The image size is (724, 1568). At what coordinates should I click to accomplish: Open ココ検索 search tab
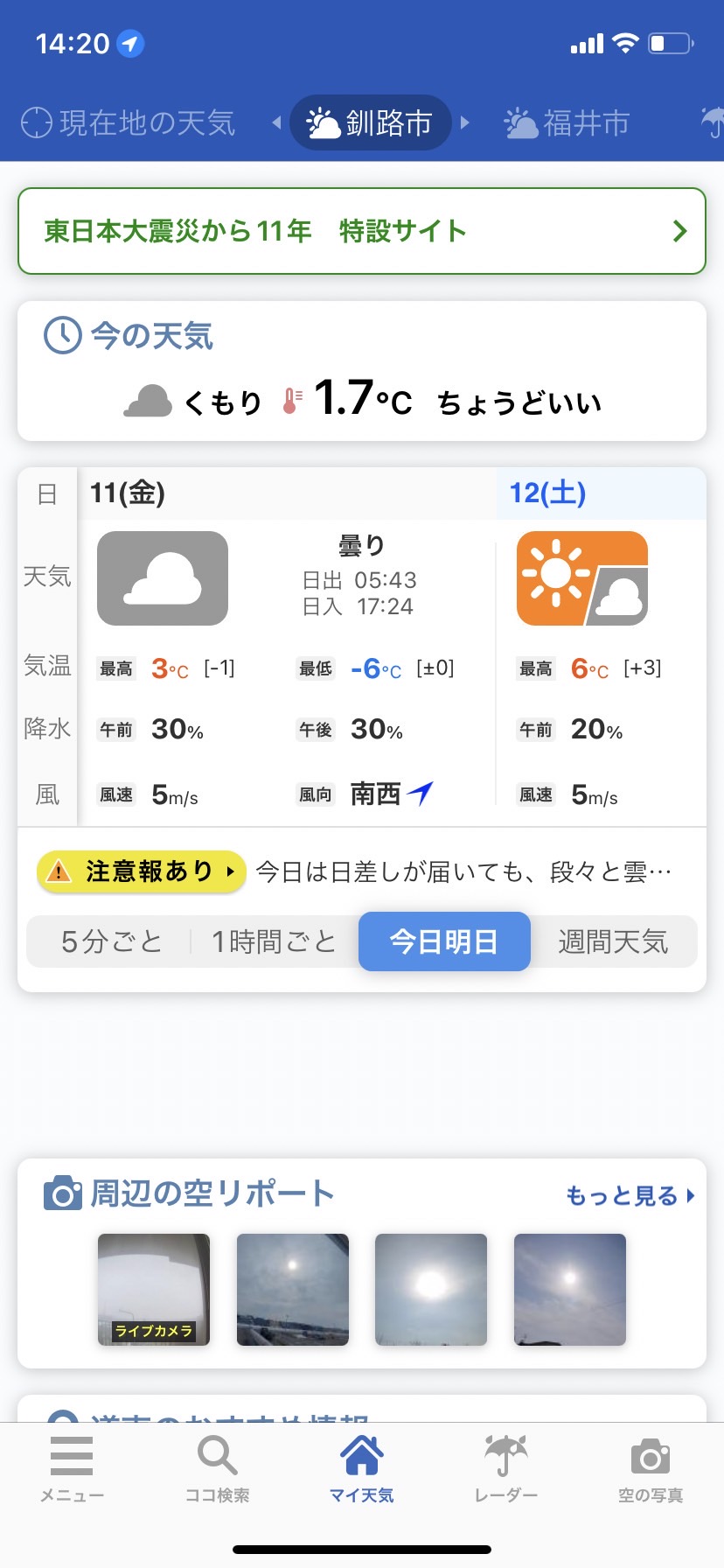point(217,1470)
